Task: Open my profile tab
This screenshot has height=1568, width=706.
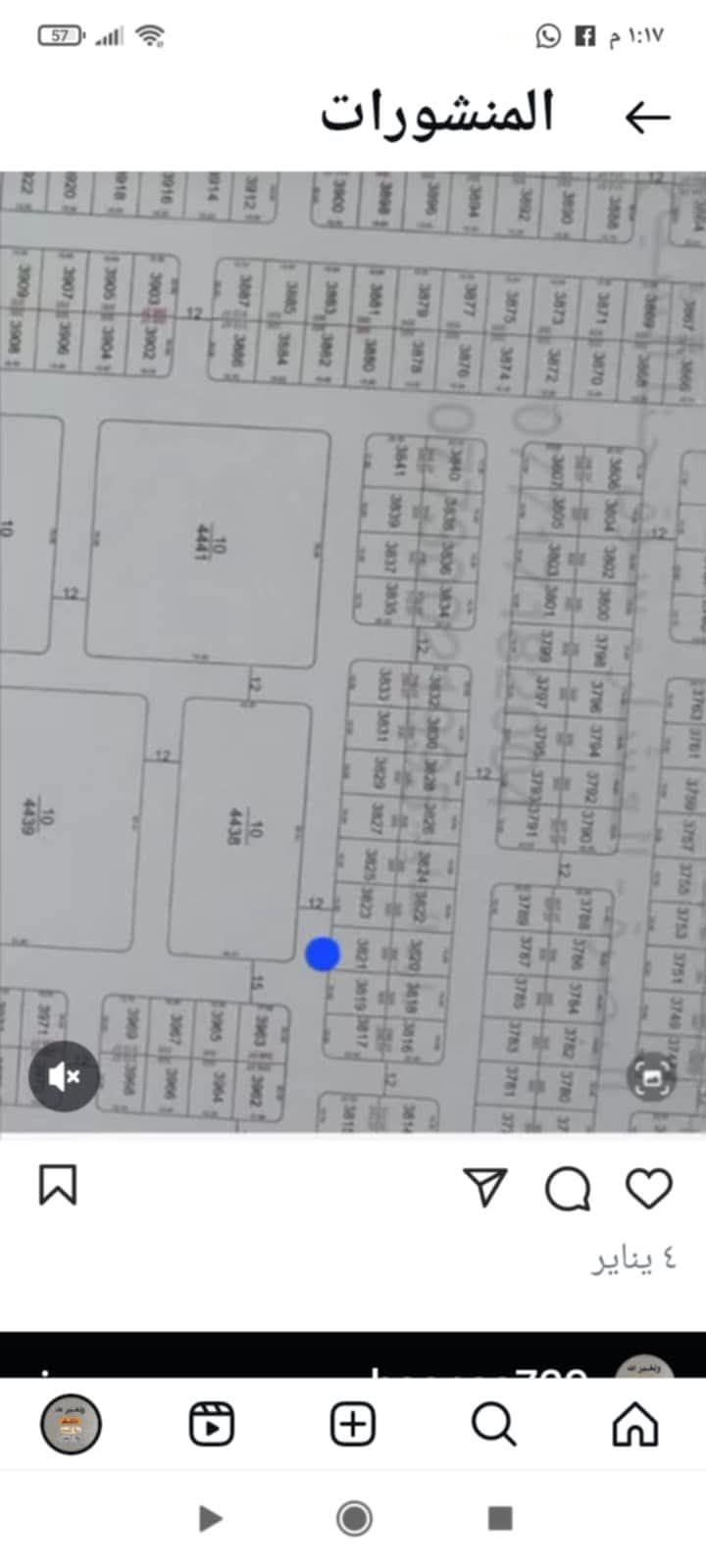Action: (71, 1424)
